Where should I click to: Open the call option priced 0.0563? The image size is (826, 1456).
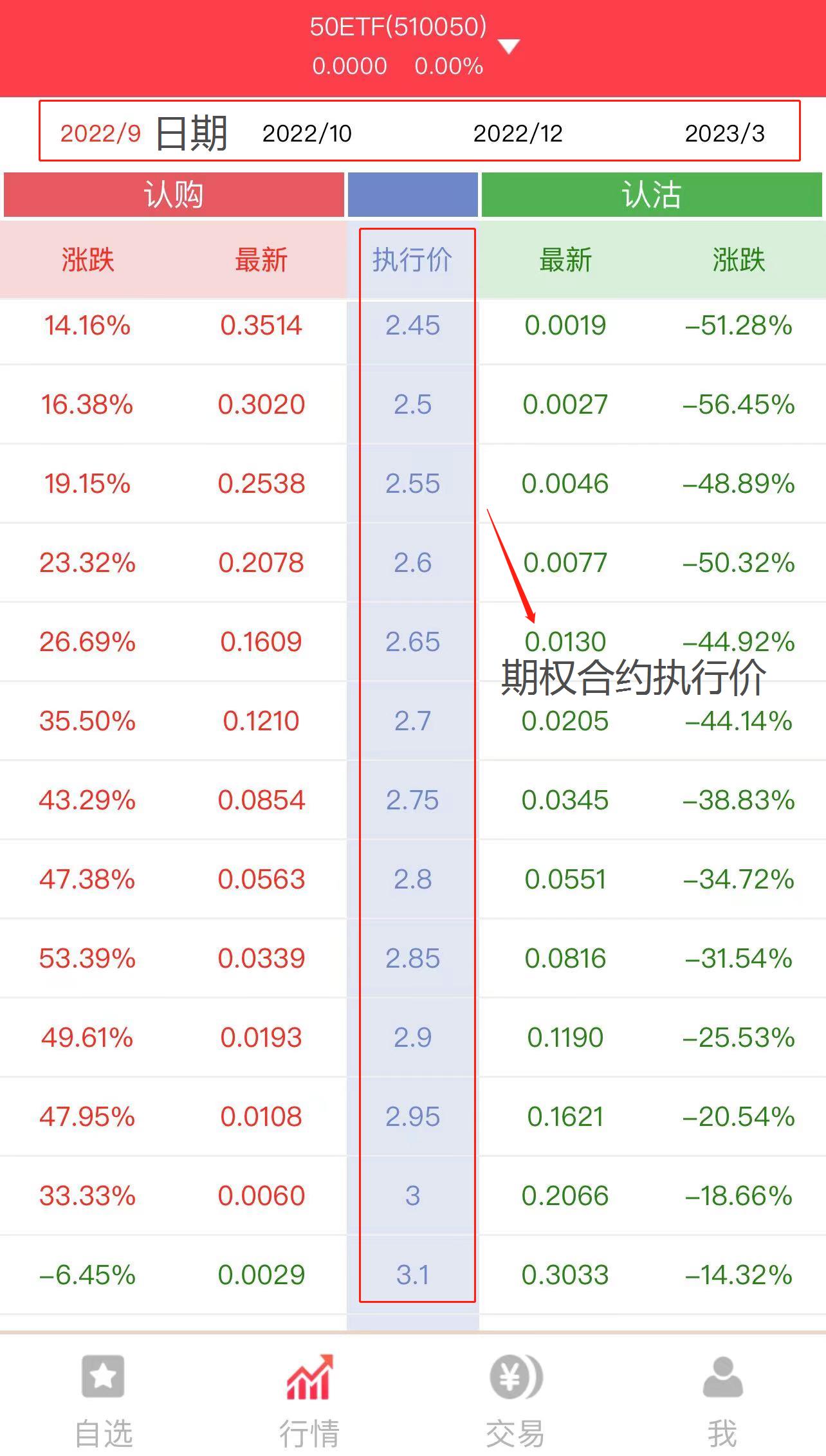click(261, 880)
